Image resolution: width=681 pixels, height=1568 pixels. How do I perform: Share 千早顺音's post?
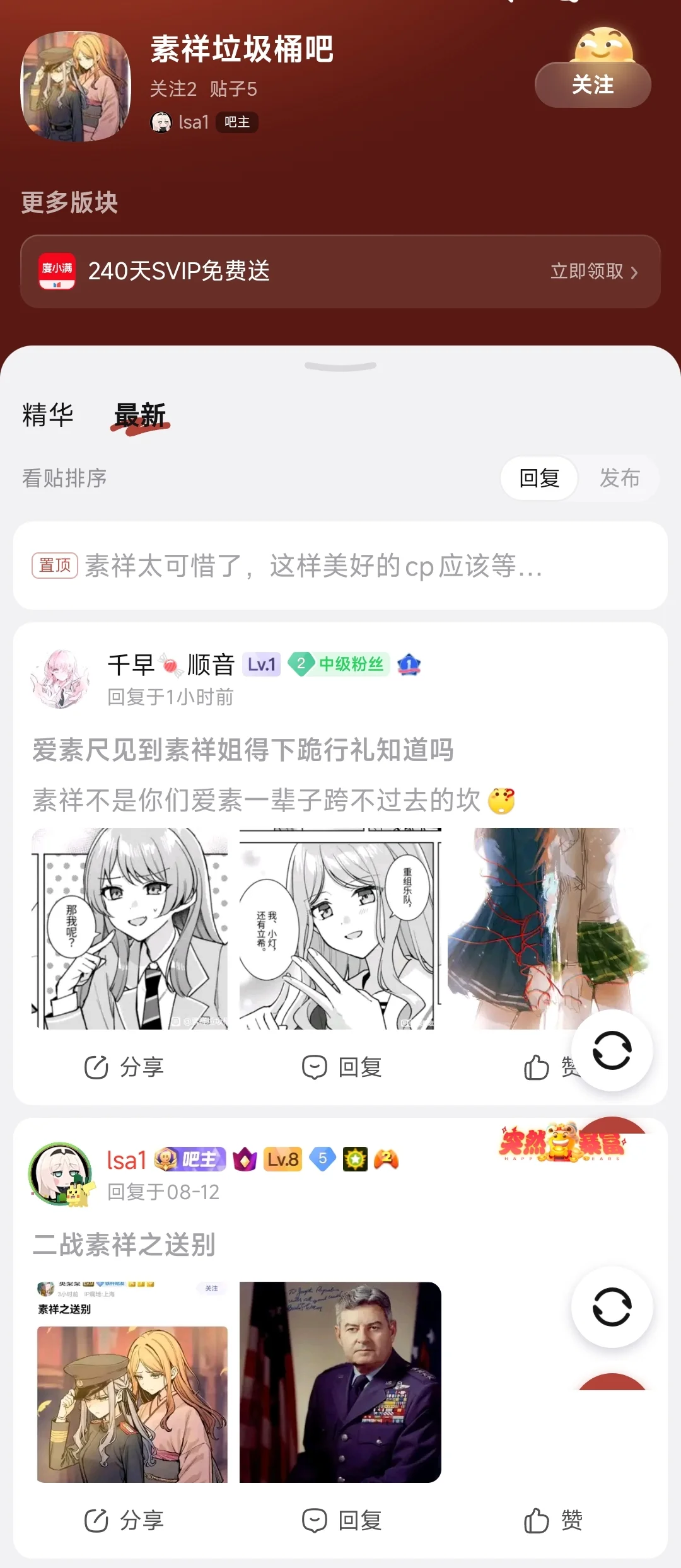point(124,1067)
